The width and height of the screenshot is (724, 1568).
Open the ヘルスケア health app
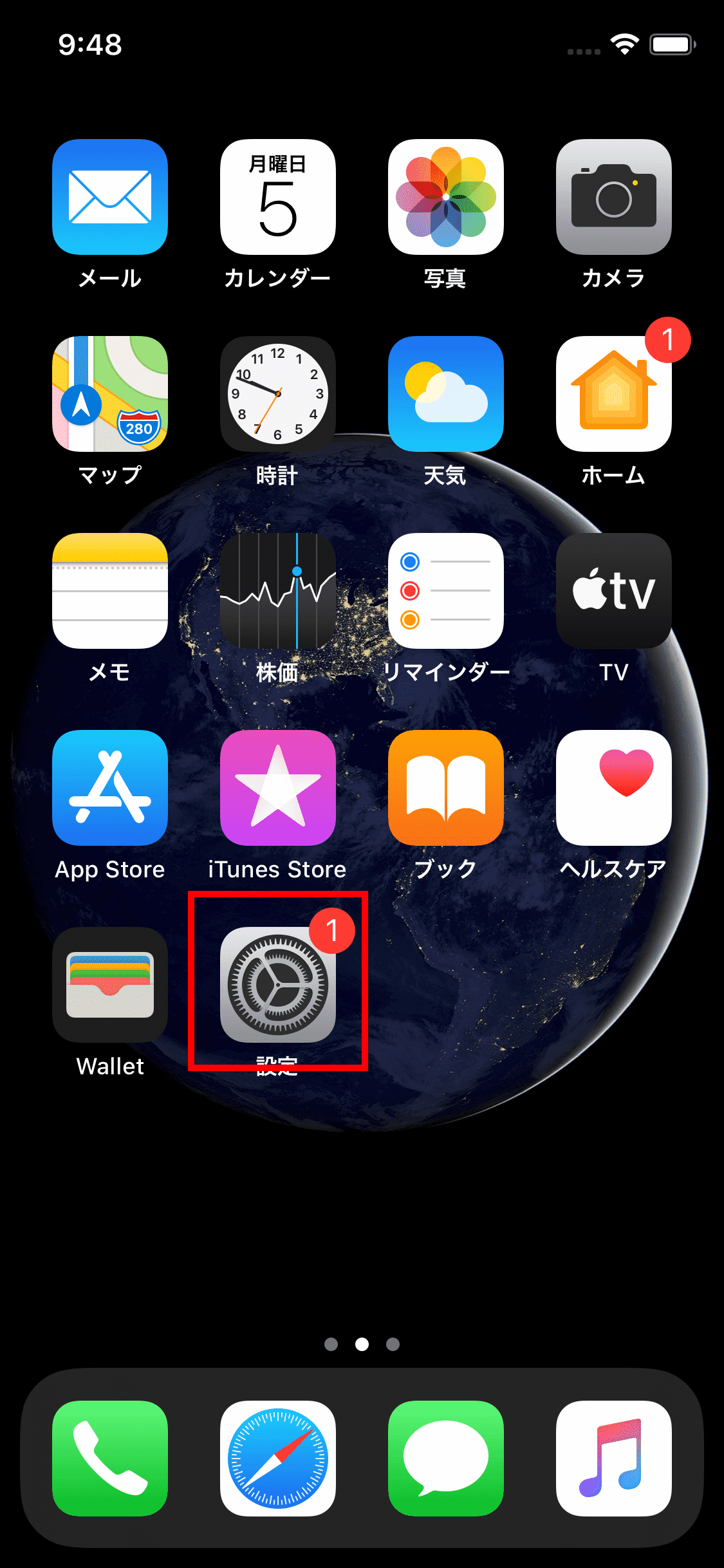[614, 788]
